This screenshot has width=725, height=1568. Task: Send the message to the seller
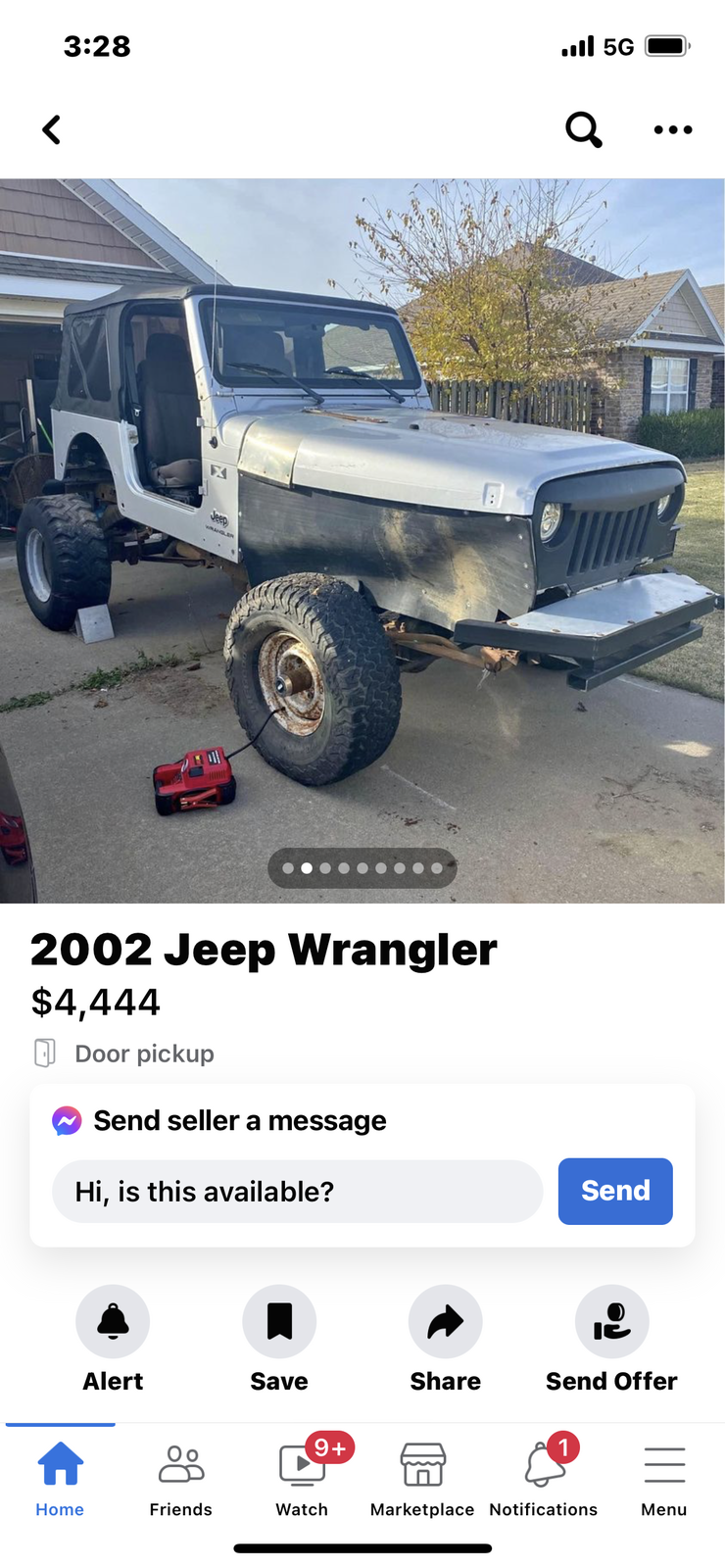pos(615,1192)
